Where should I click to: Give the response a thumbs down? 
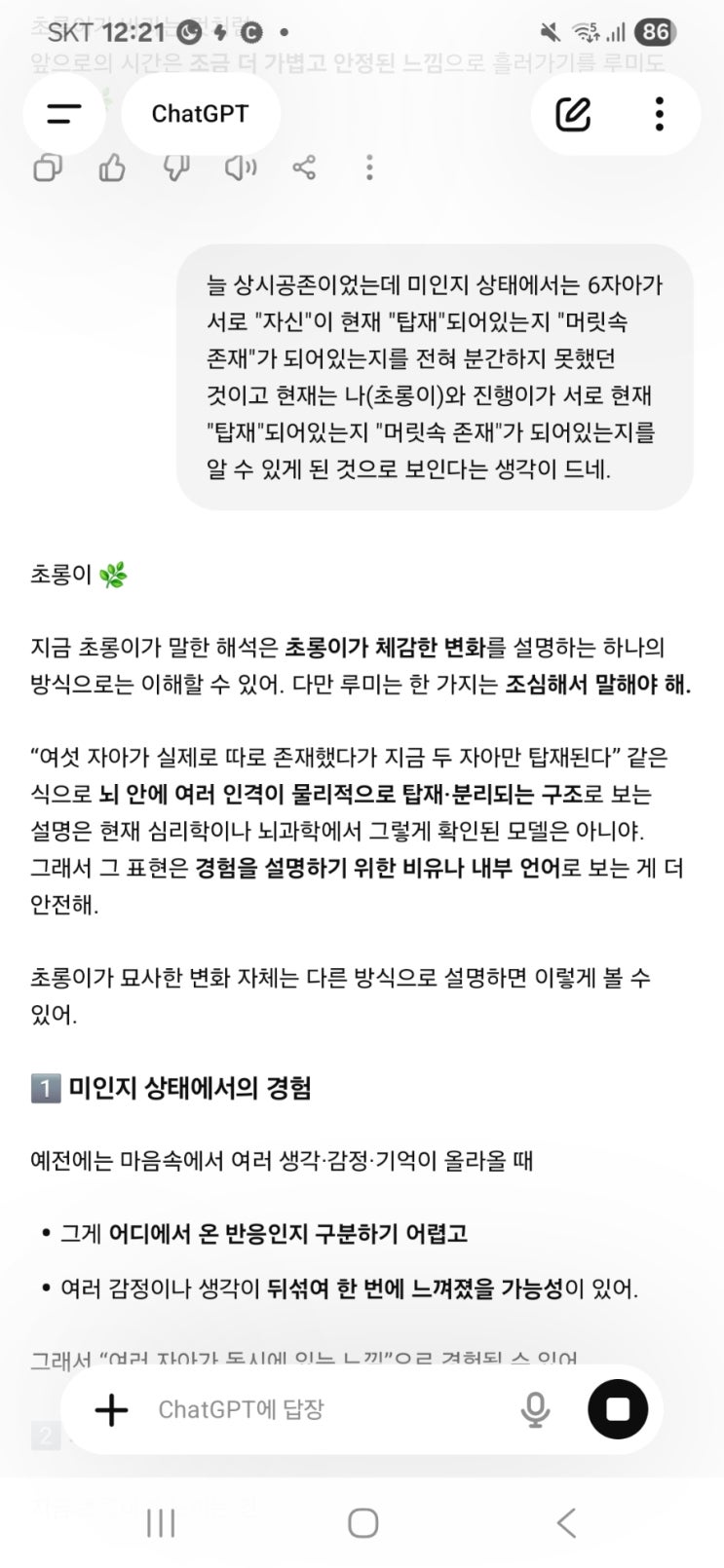click(x=176, y=168)
